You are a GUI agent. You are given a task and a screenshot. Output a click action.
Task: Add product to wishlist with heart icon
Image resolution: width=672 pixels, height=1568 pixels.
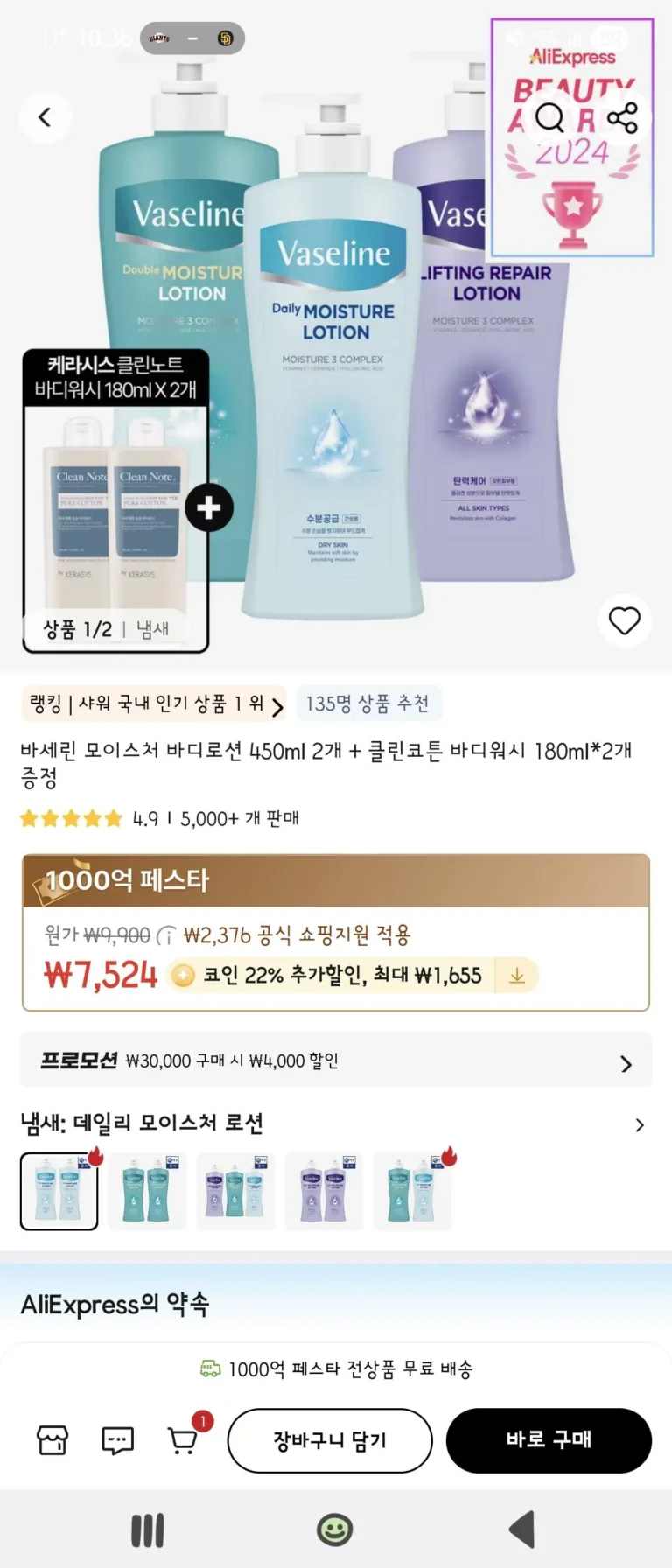pos(624,621)
